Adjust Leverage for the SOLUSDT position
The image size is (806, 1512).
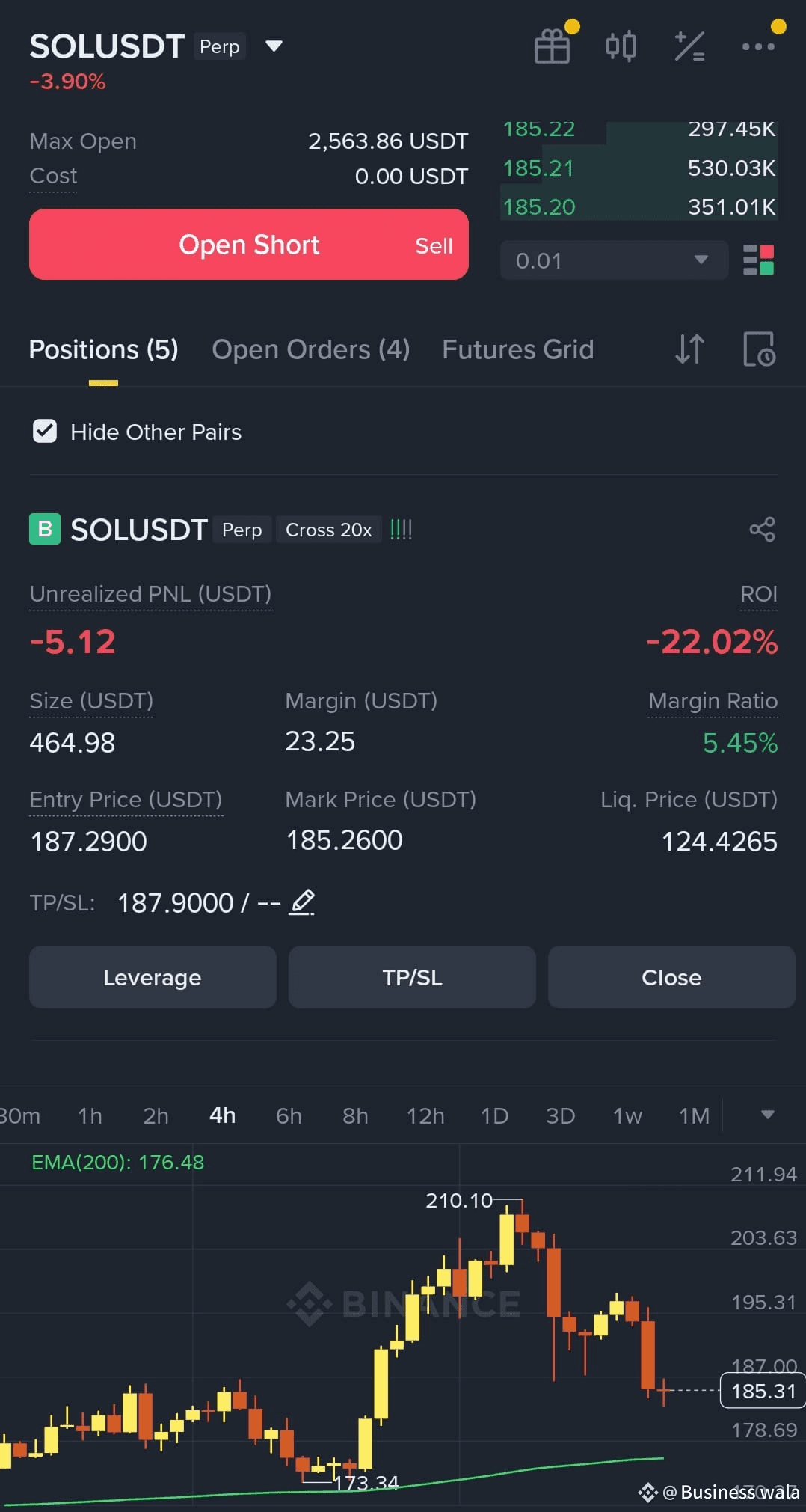tap(153, 977)
